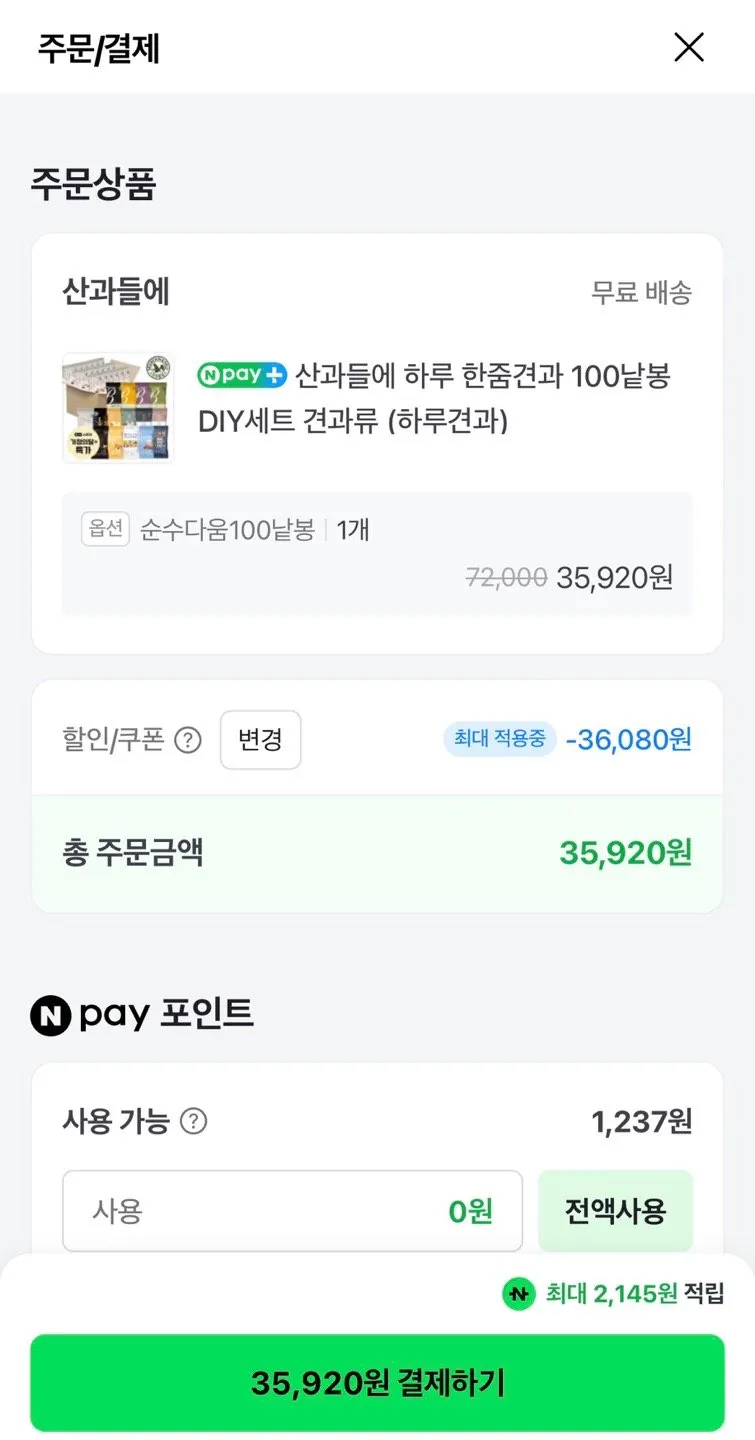755x1440 pixels.
Task: Click the point usage input showing 0원
Action: (290, 1210)
